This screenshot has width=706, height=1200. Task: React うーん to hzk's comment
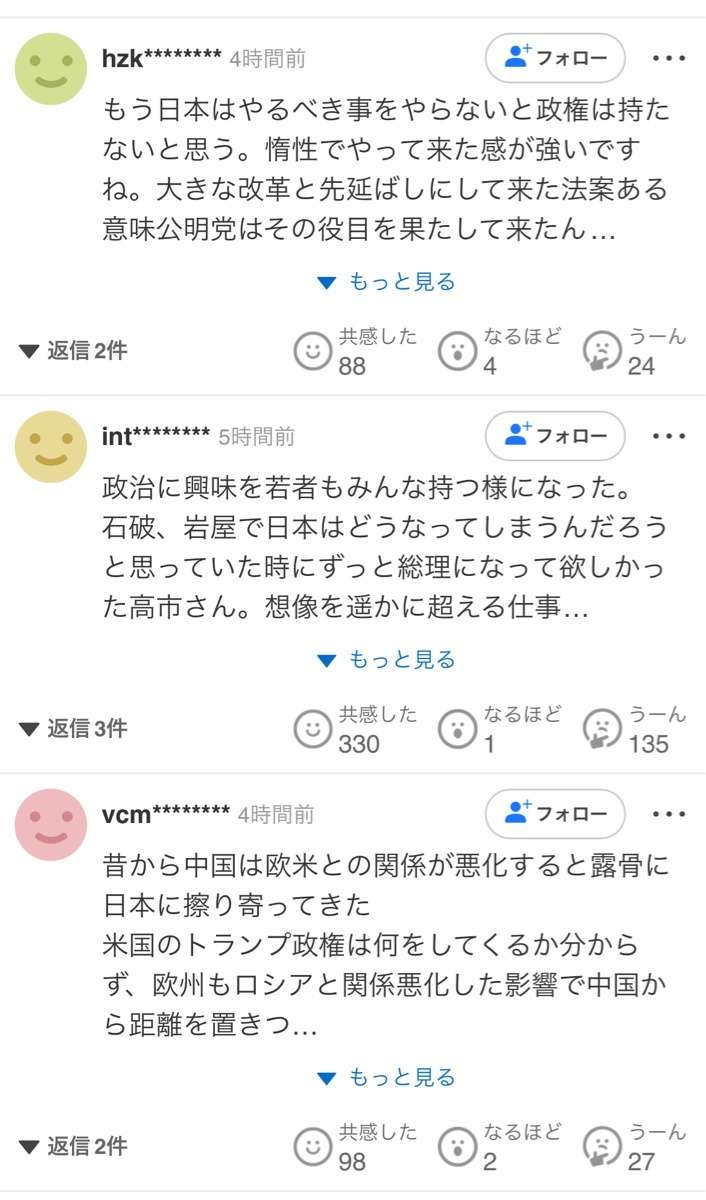(602, 350)
